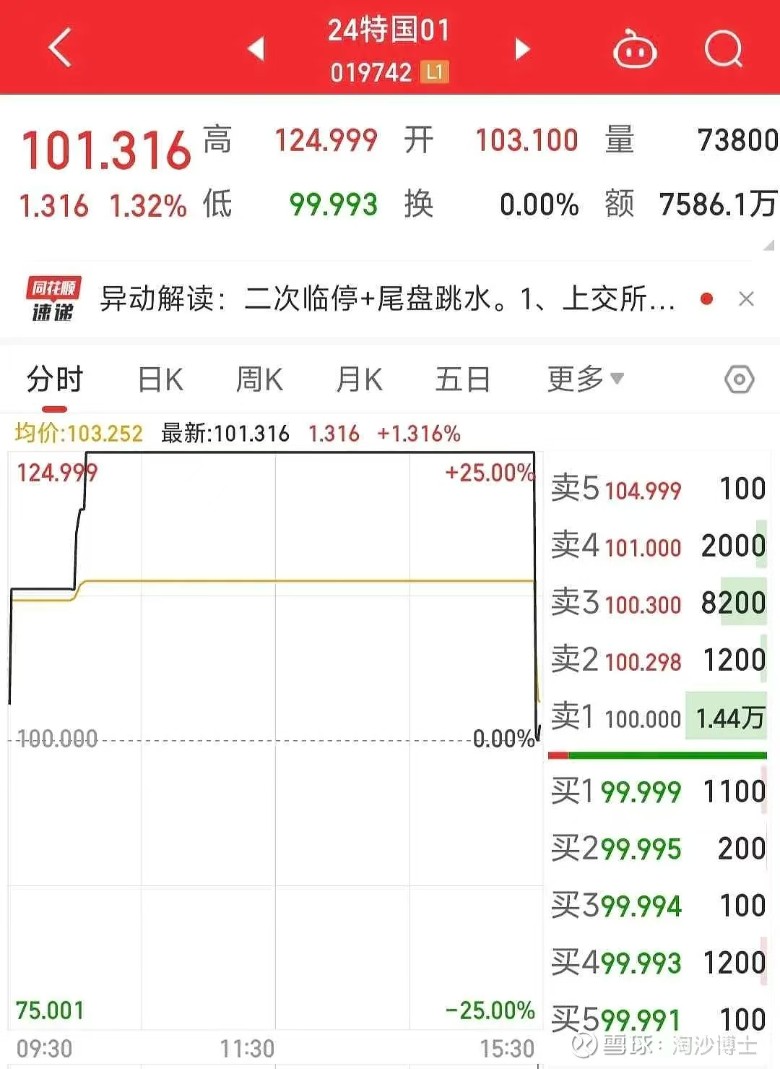Expand quote details with the small corner triangle
Screen dimensions: 780x1069
click(768, 245)
